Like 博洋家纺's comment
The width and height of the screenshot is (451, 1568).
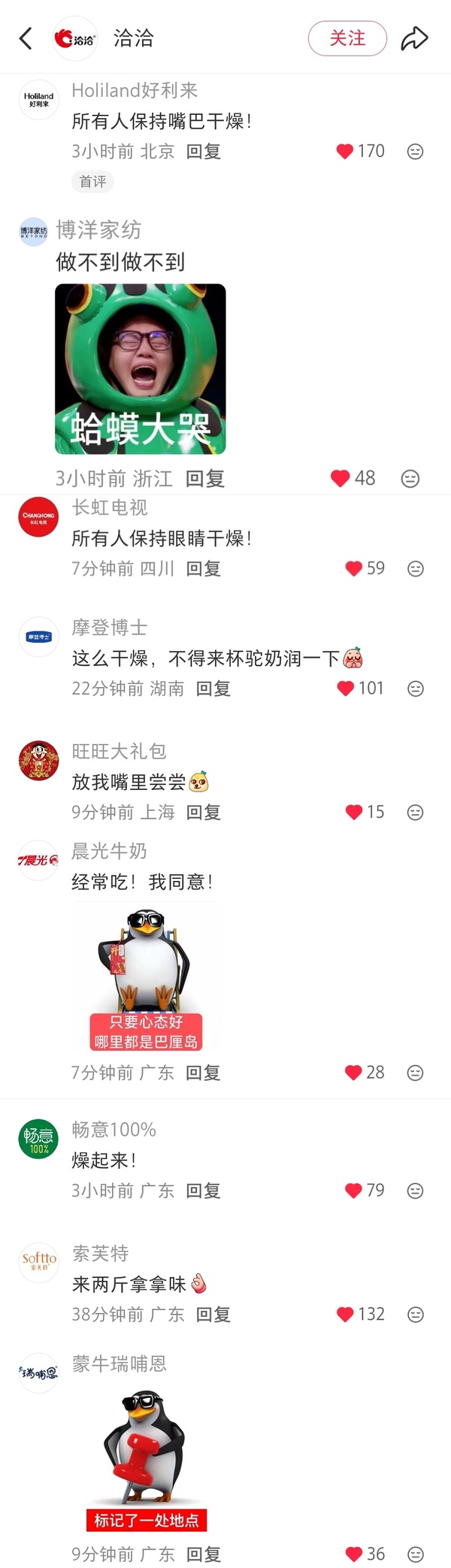(x=341, y=478)
